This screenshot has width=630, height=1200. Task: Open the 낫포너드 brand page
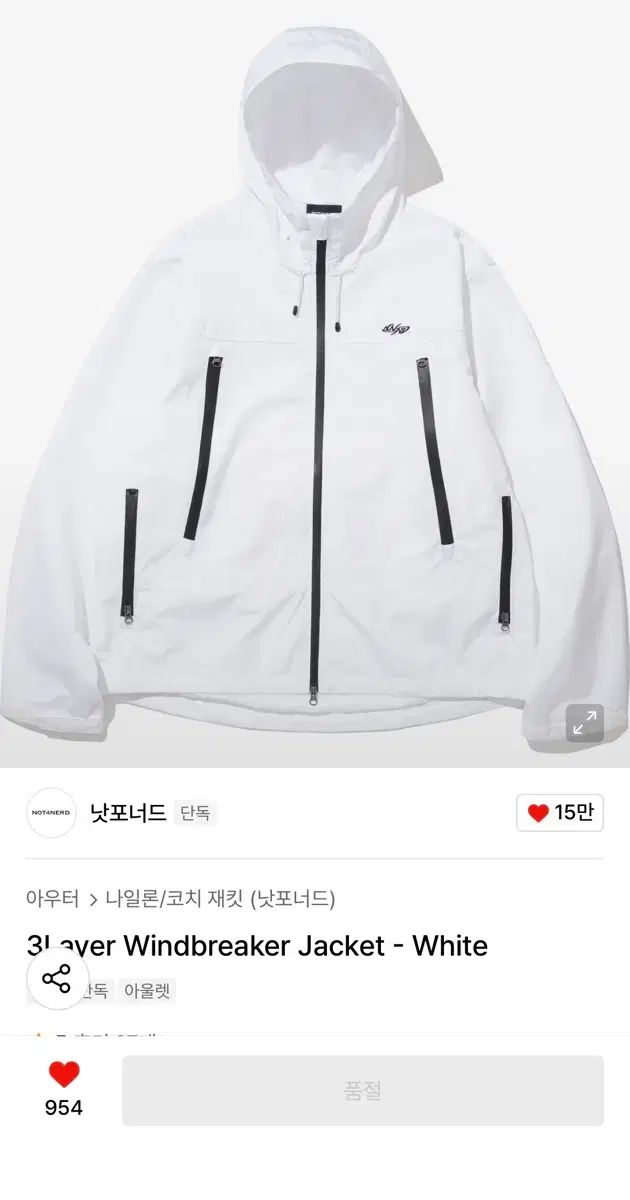coord(127,813)
